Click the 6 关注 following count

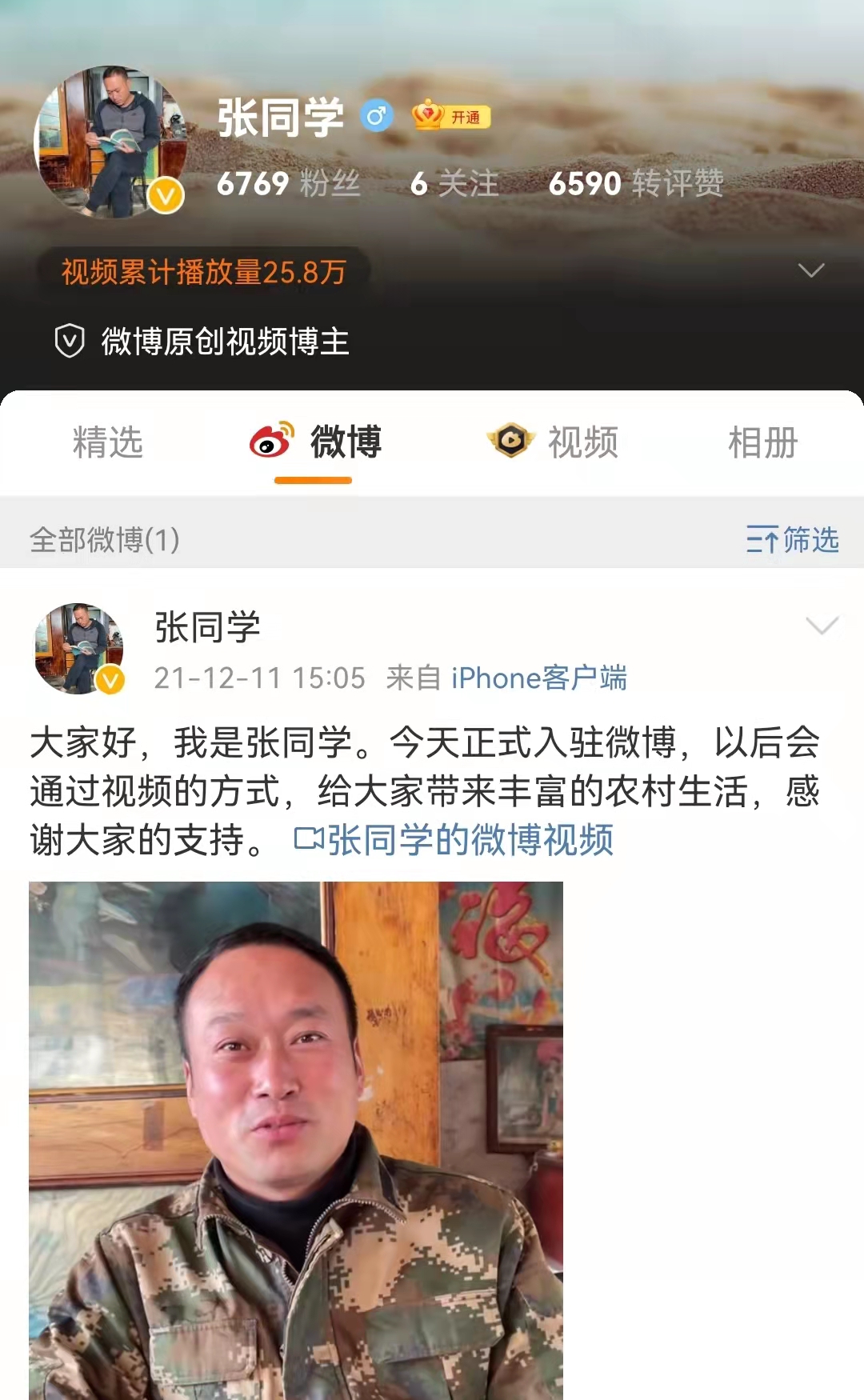pos(453,183)
